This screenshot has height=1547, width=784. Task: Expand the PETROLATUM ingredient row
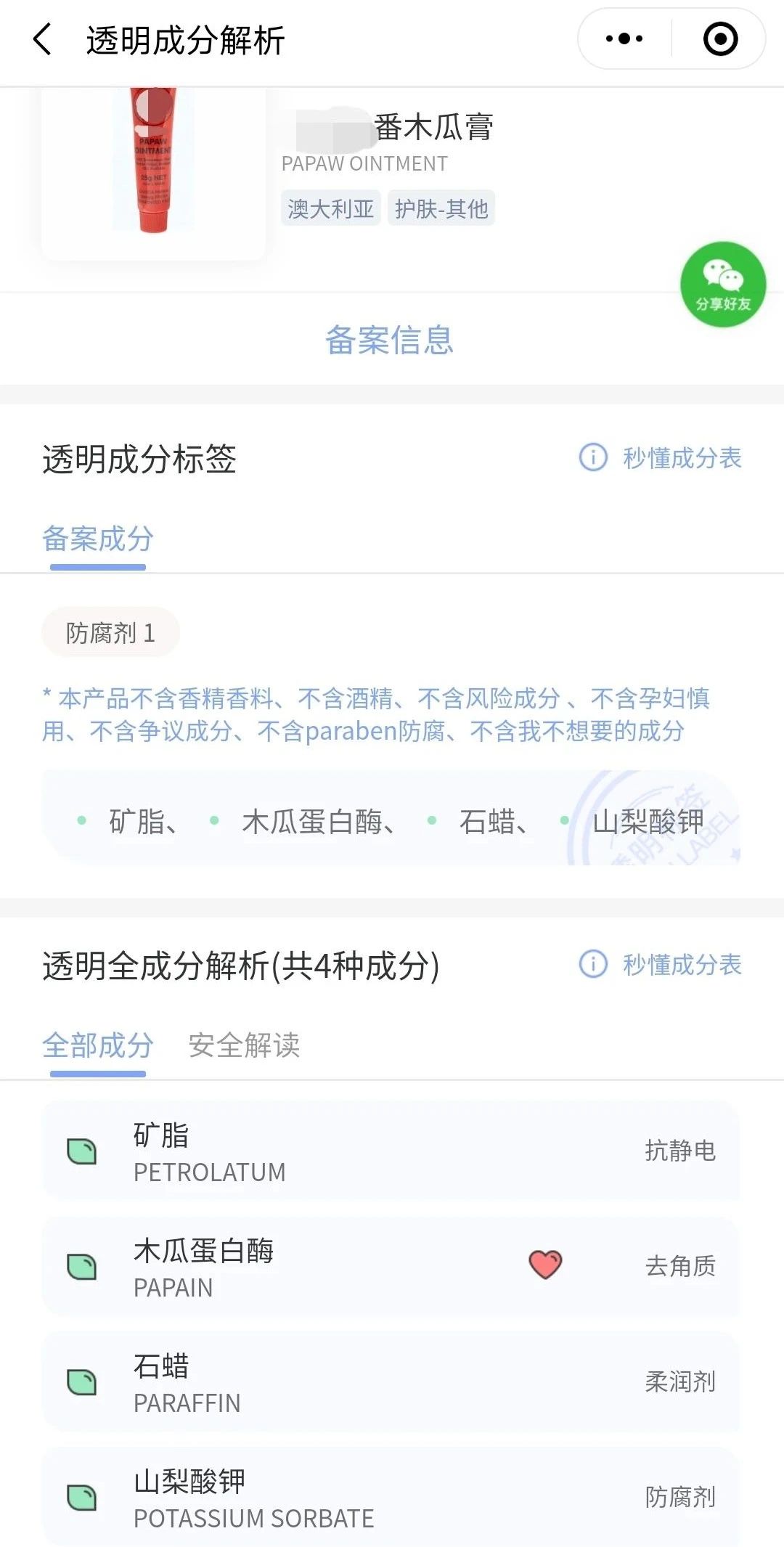[392, 1149]
